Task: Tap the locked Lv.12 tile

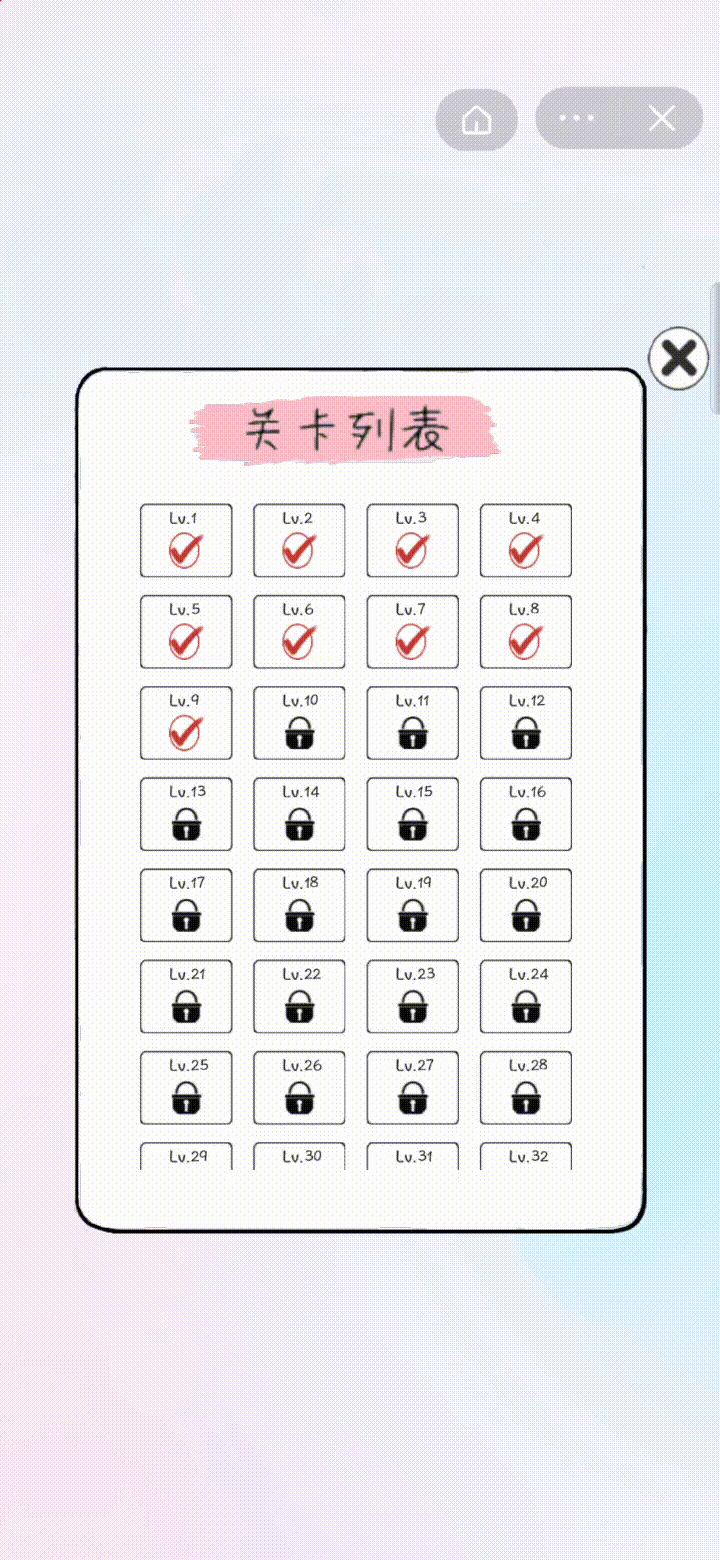Action: point(526,723)
